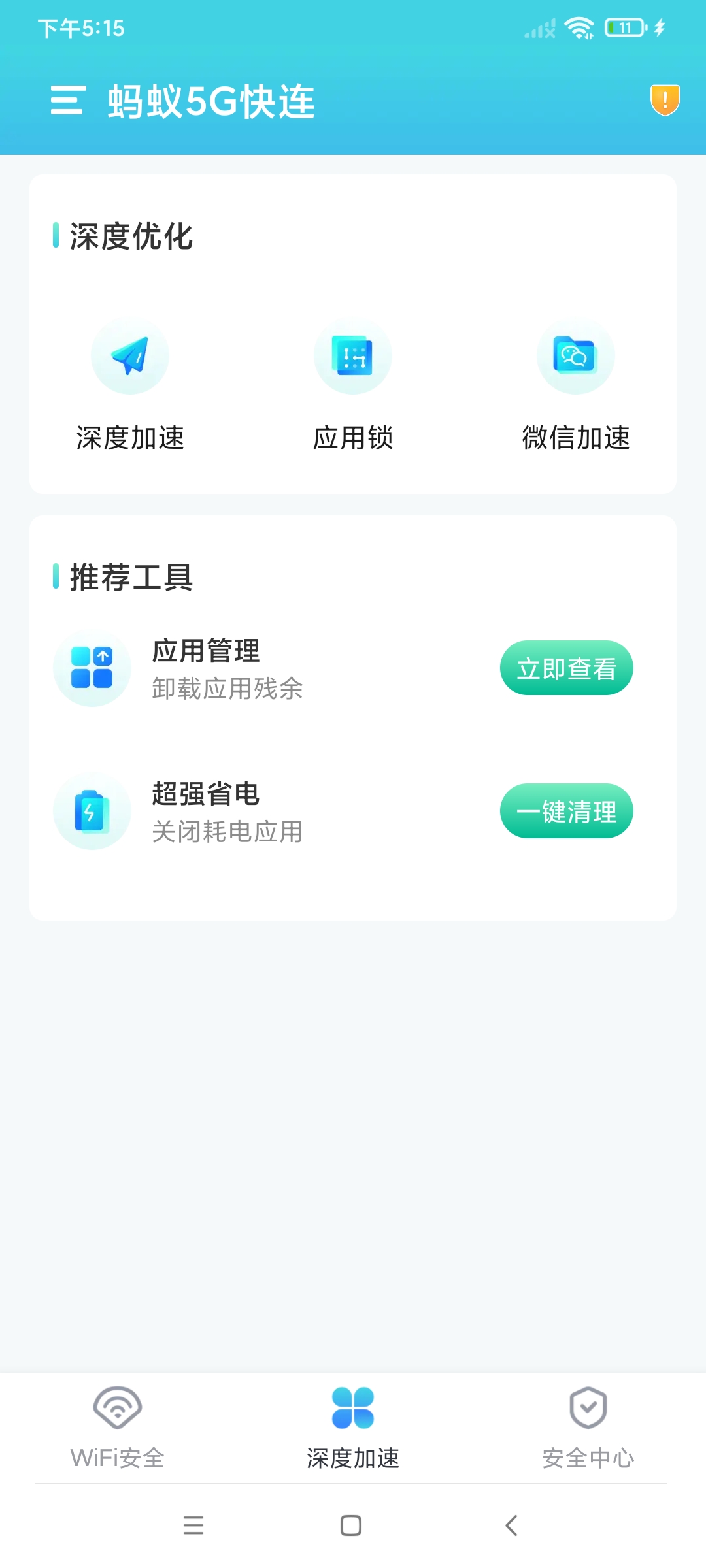Click the 应用管理 app management grid icon

click(92, 668)
